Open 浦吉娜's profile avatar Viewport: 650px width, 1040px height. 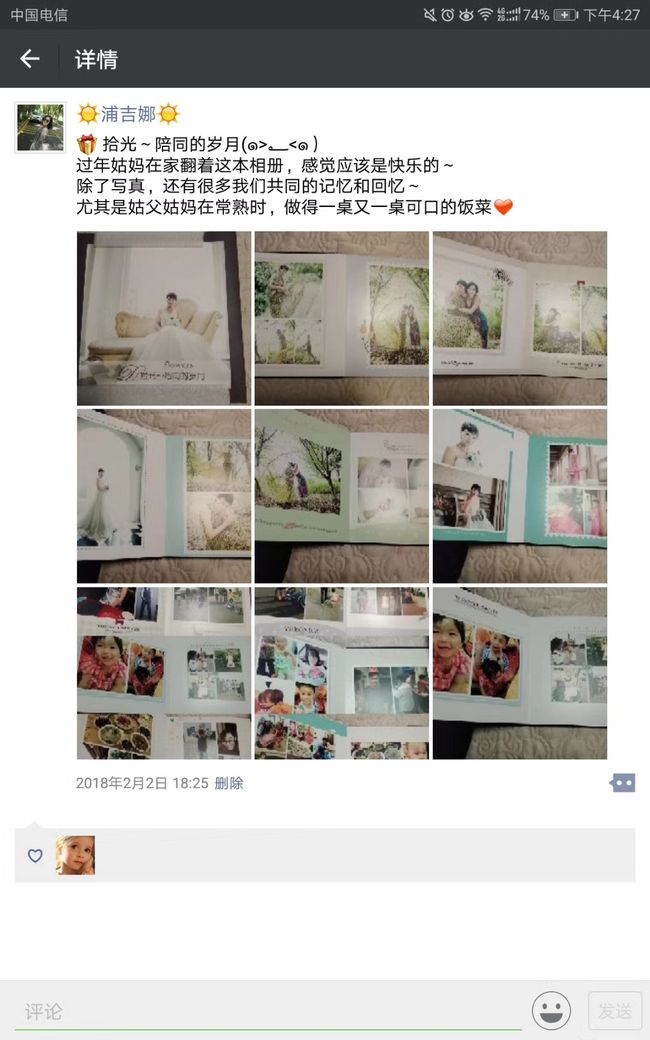40,128
